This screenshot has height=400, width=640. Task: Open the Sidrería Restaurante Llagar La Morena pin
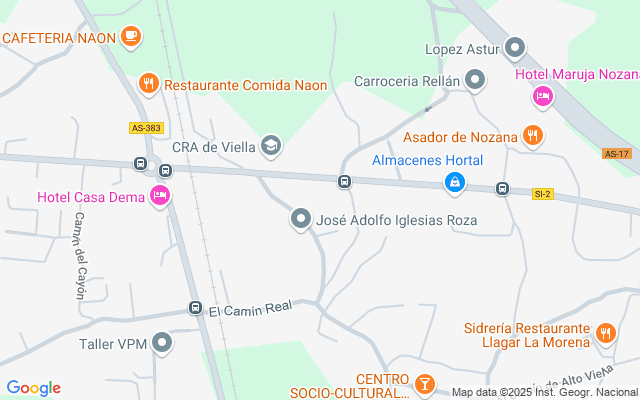606,333
